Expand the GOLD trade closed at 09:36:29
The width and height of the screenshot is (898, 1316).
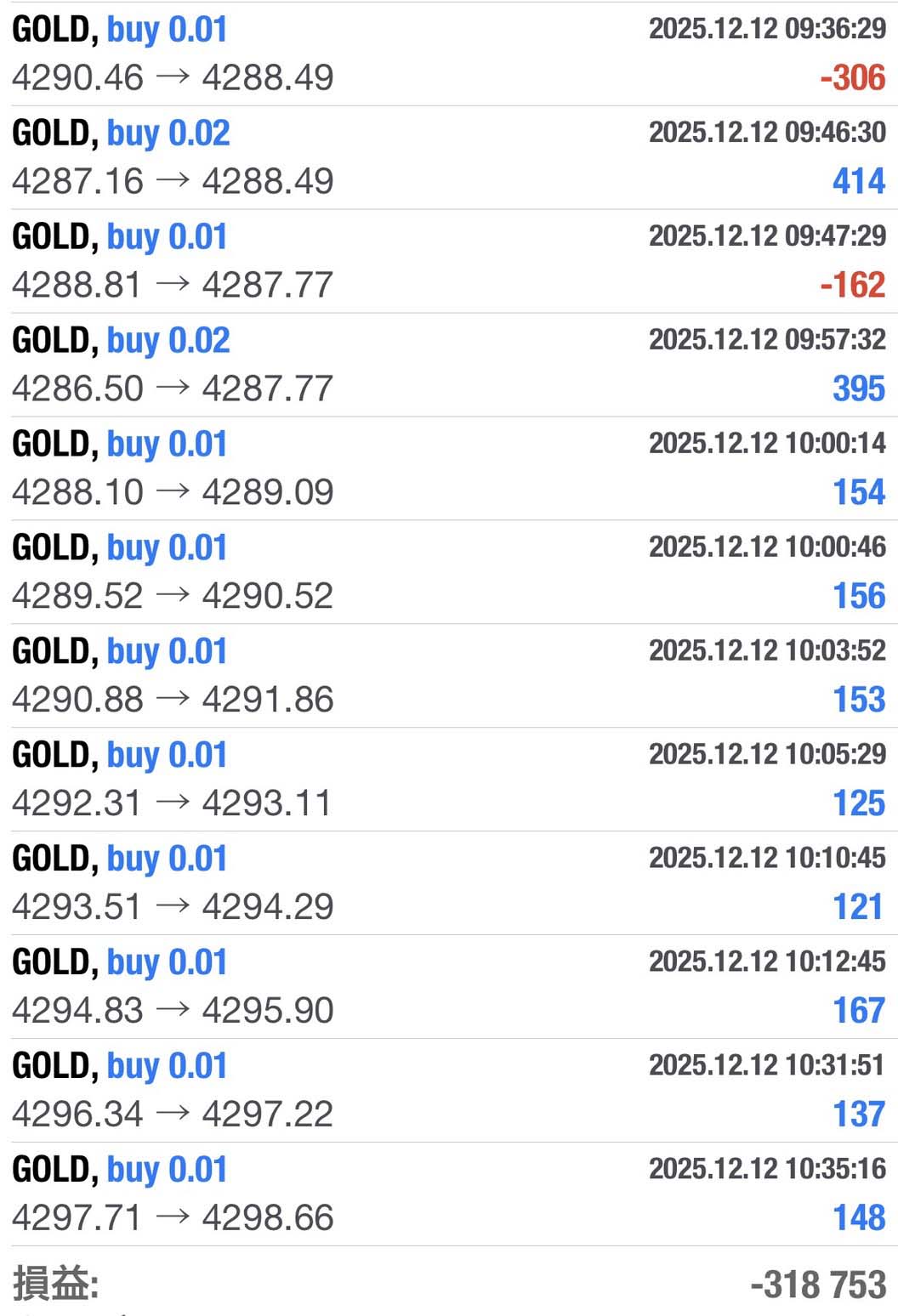(449, 54)
